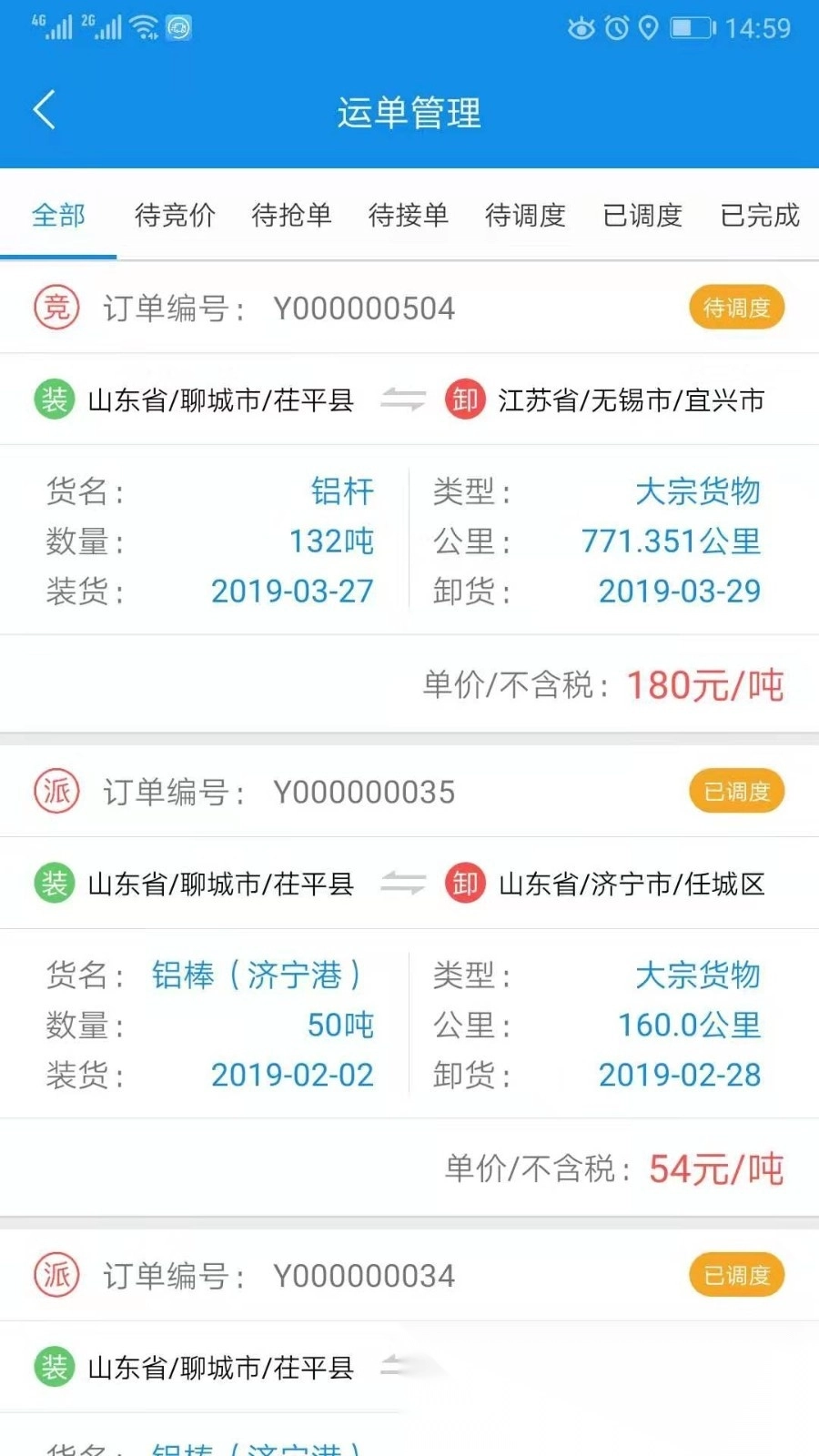Image resolution: width=819 pixels, height=1456 pixels.
Task: Open order Y000000035 details
Action: pyautogui.click(x=364, y=793)
